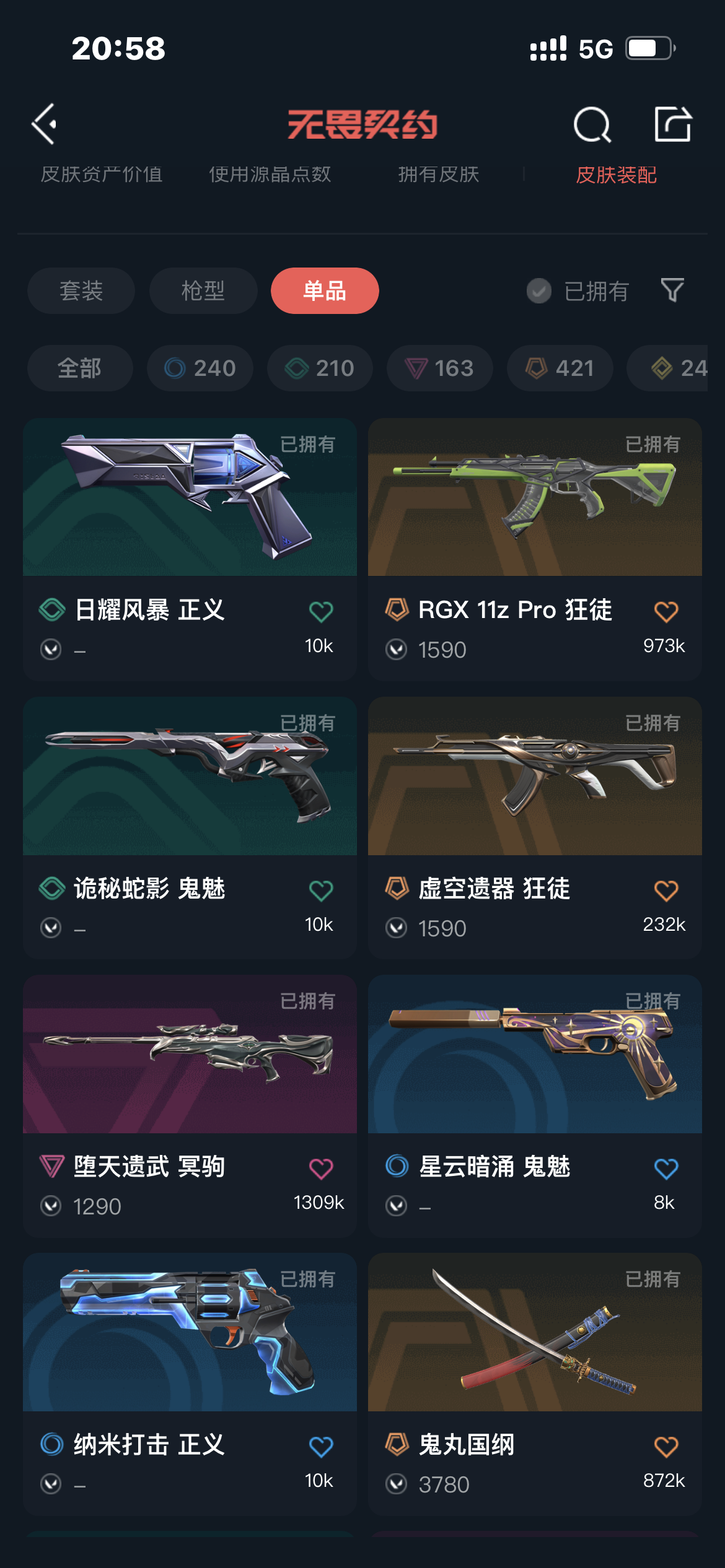Filter by the 240 rarity chip

(x=200, y=368)
